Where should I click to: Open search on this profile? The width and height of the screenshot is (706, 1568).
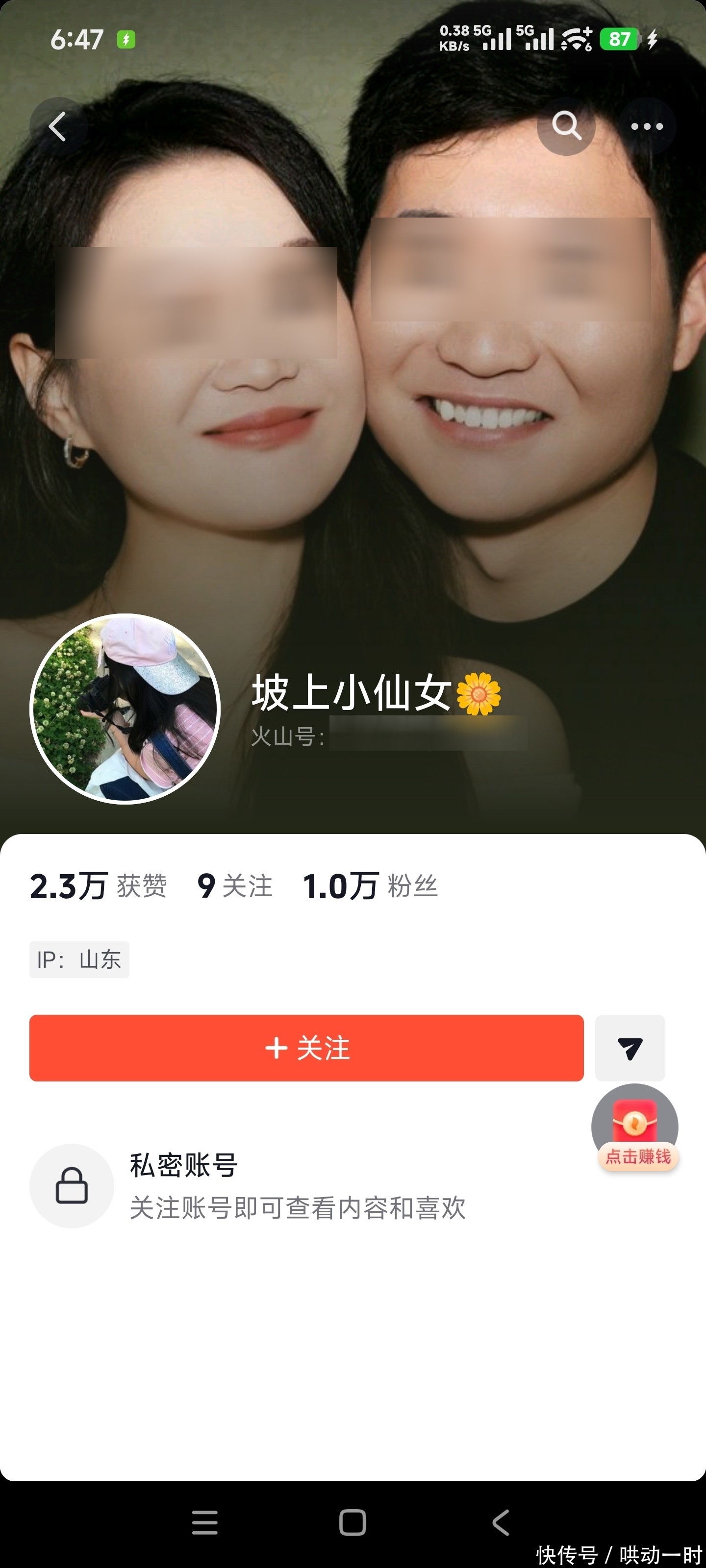click(566, 126)
